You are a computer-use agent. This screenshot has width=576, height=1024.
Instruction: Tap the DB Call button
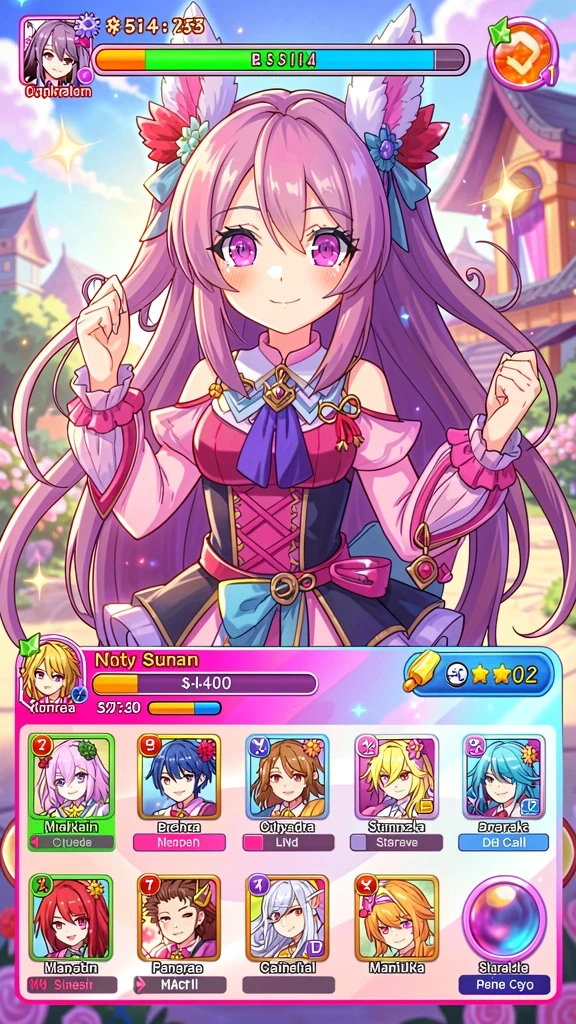pyautogui.click(x=504, y=842)
